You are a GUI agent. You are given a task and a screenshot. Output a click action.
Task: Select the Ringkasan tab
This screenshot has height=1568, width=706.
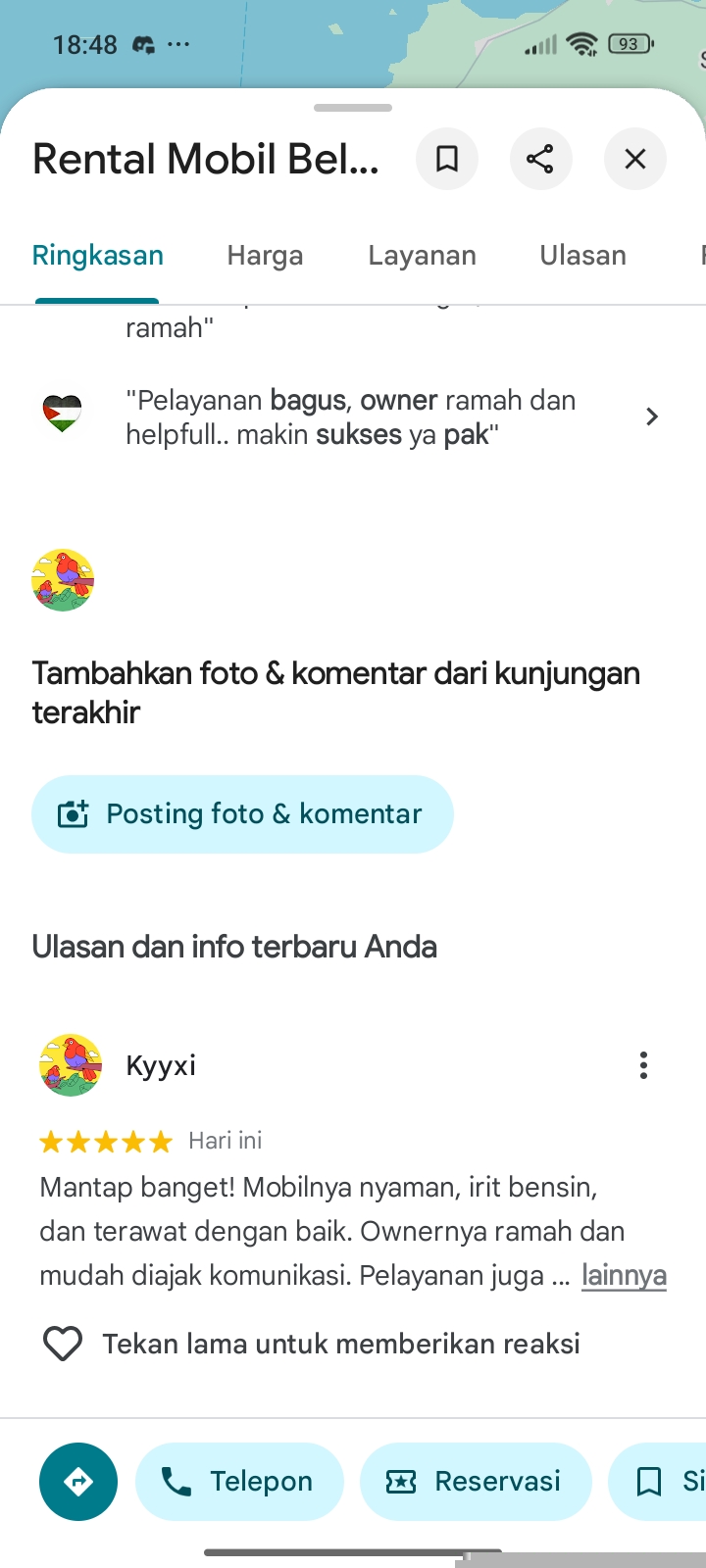pos(98,256)
